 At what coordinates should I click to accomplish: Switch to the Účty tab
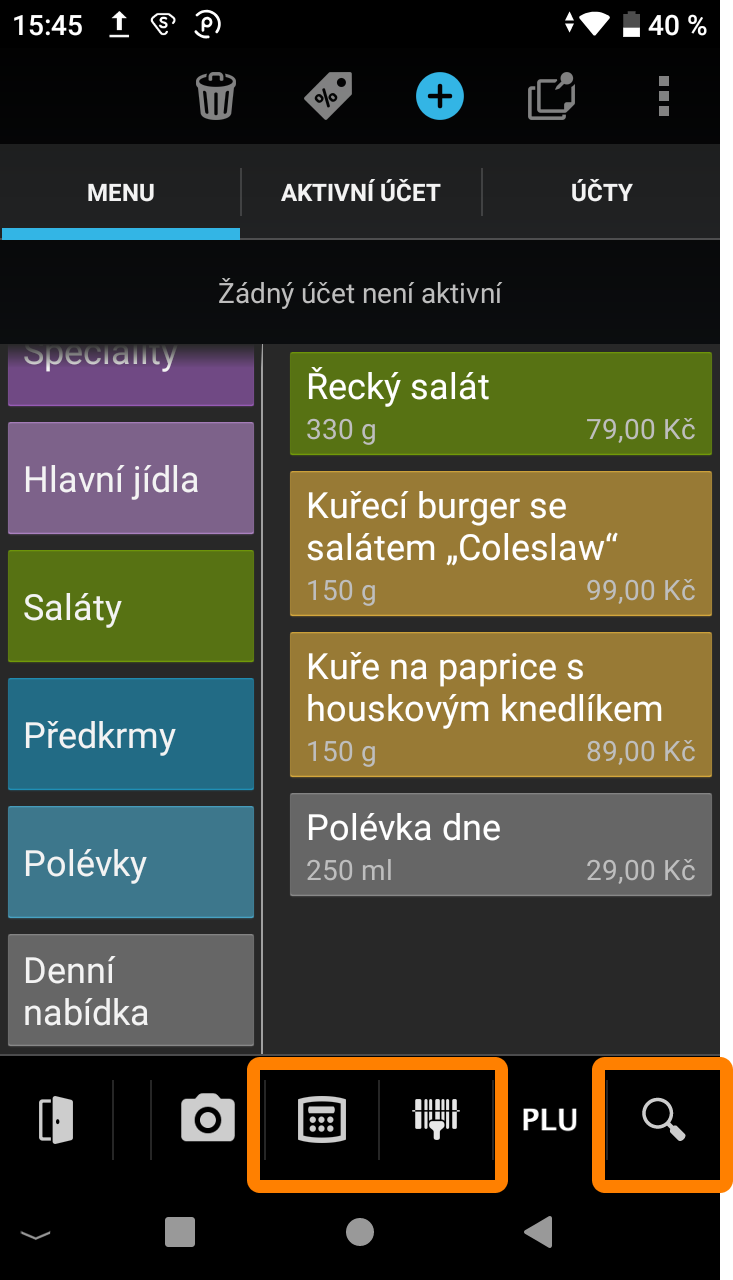pos(601,193)
